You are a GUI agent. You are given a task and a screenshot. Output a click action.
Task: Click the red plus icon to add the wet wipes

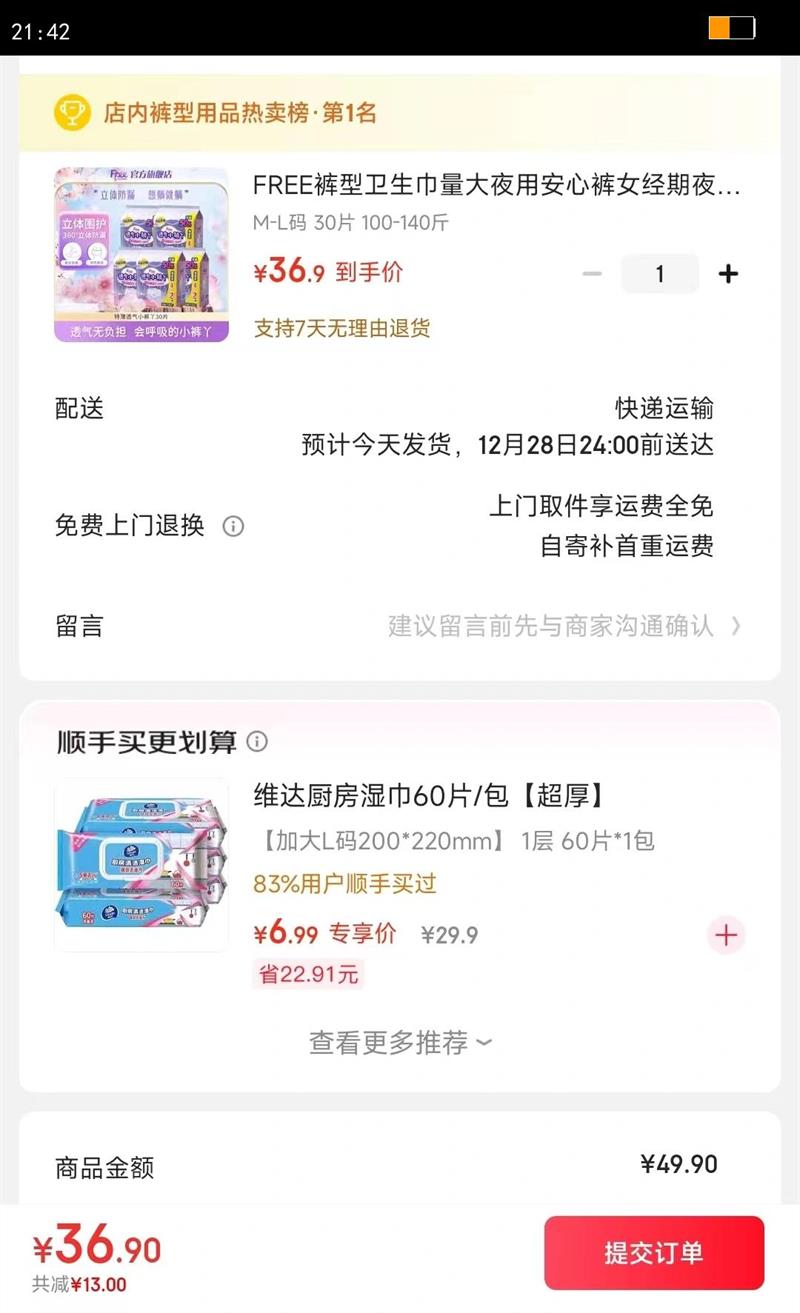[726, 936]
